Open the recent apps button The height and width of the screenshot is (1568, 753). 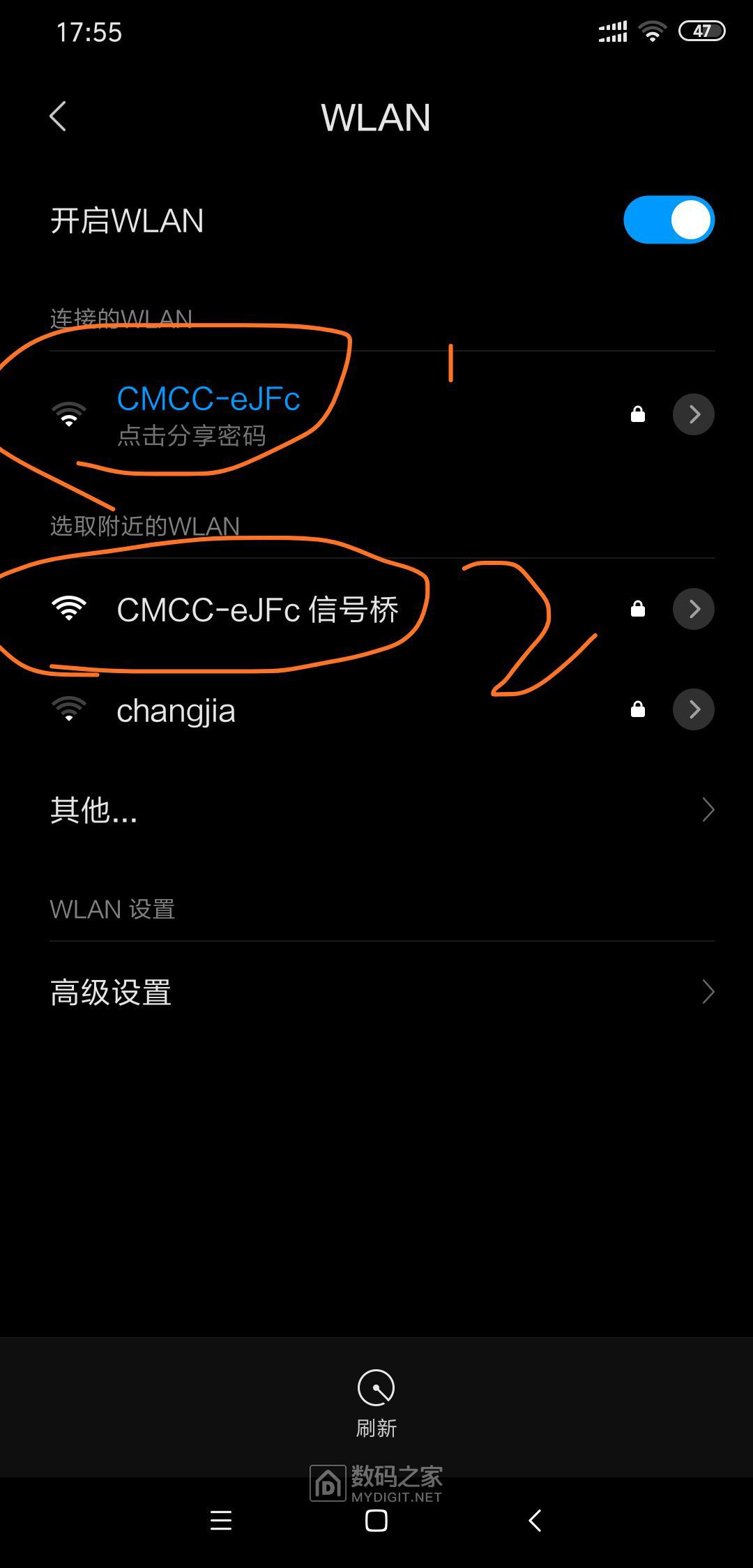pos(220,1521)
